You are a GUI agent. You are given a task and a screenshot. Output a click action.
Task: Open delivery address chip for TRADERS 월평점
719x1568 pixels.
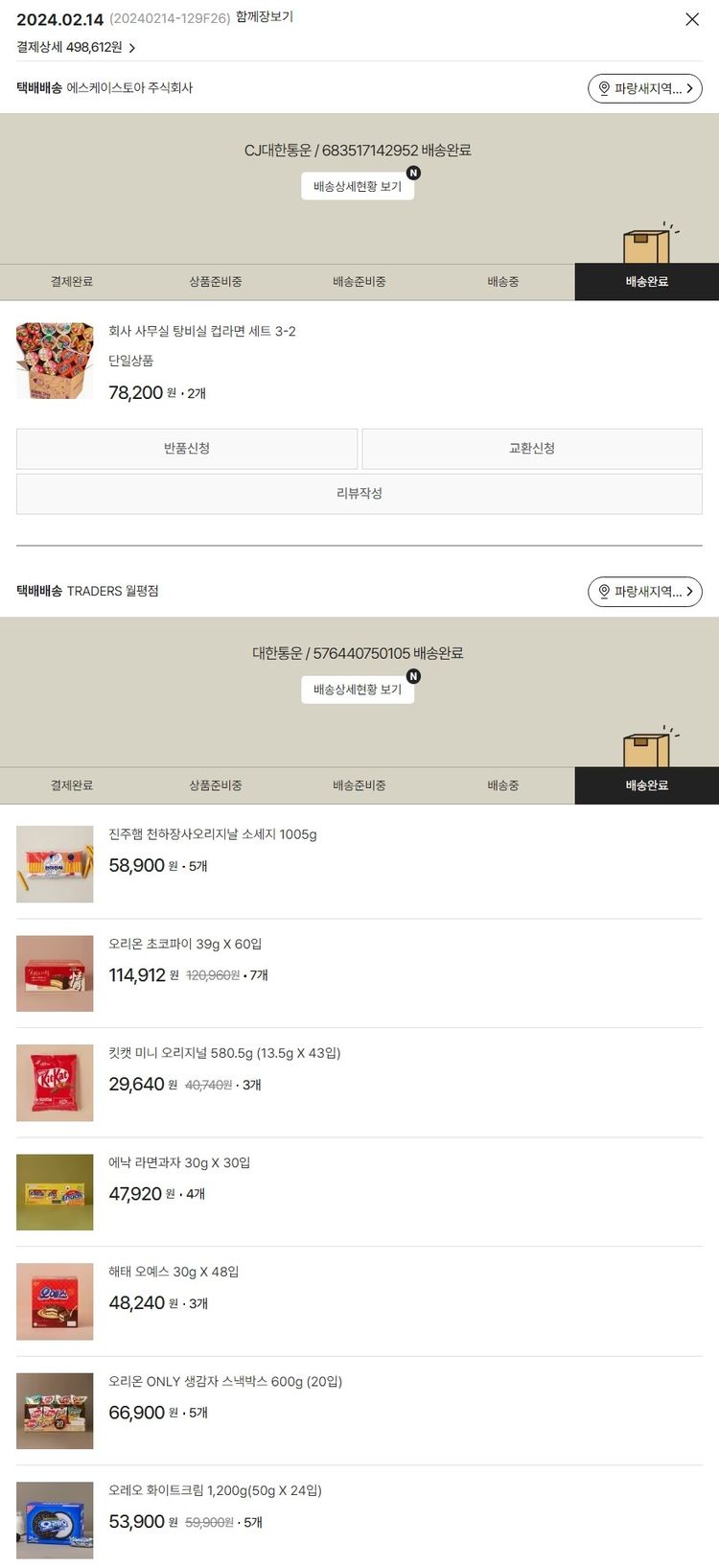tap(644, 592)
